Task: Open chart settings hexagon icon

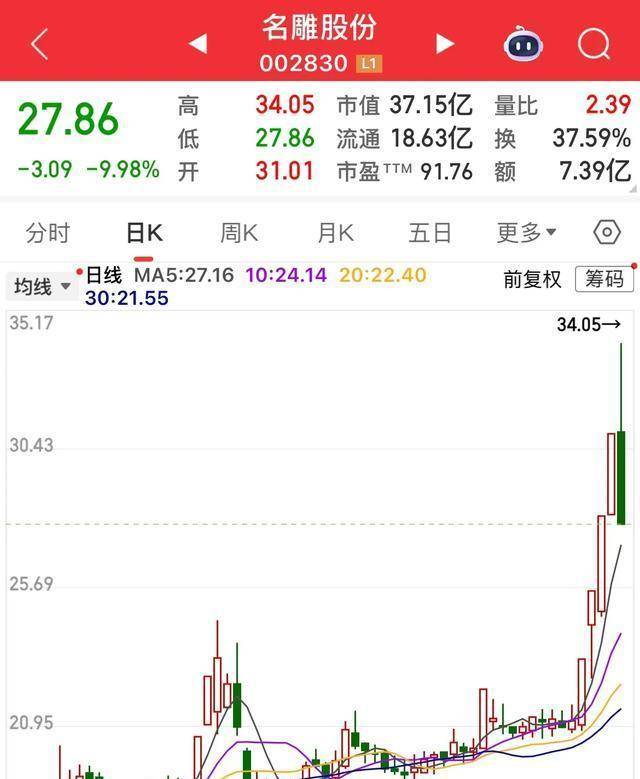Action: [607, 233]
